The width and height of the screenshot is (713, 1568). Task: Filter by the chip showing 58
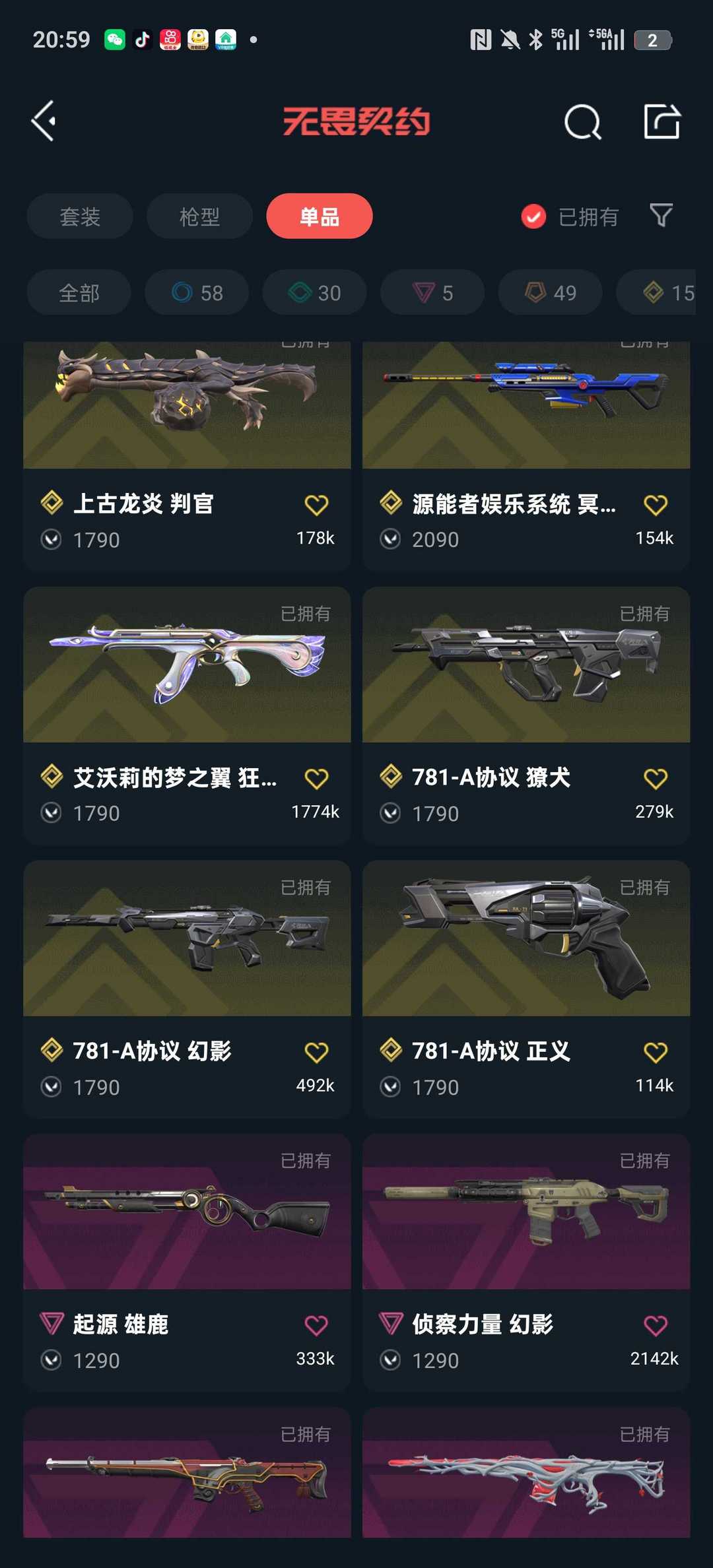tap(197, 292)
